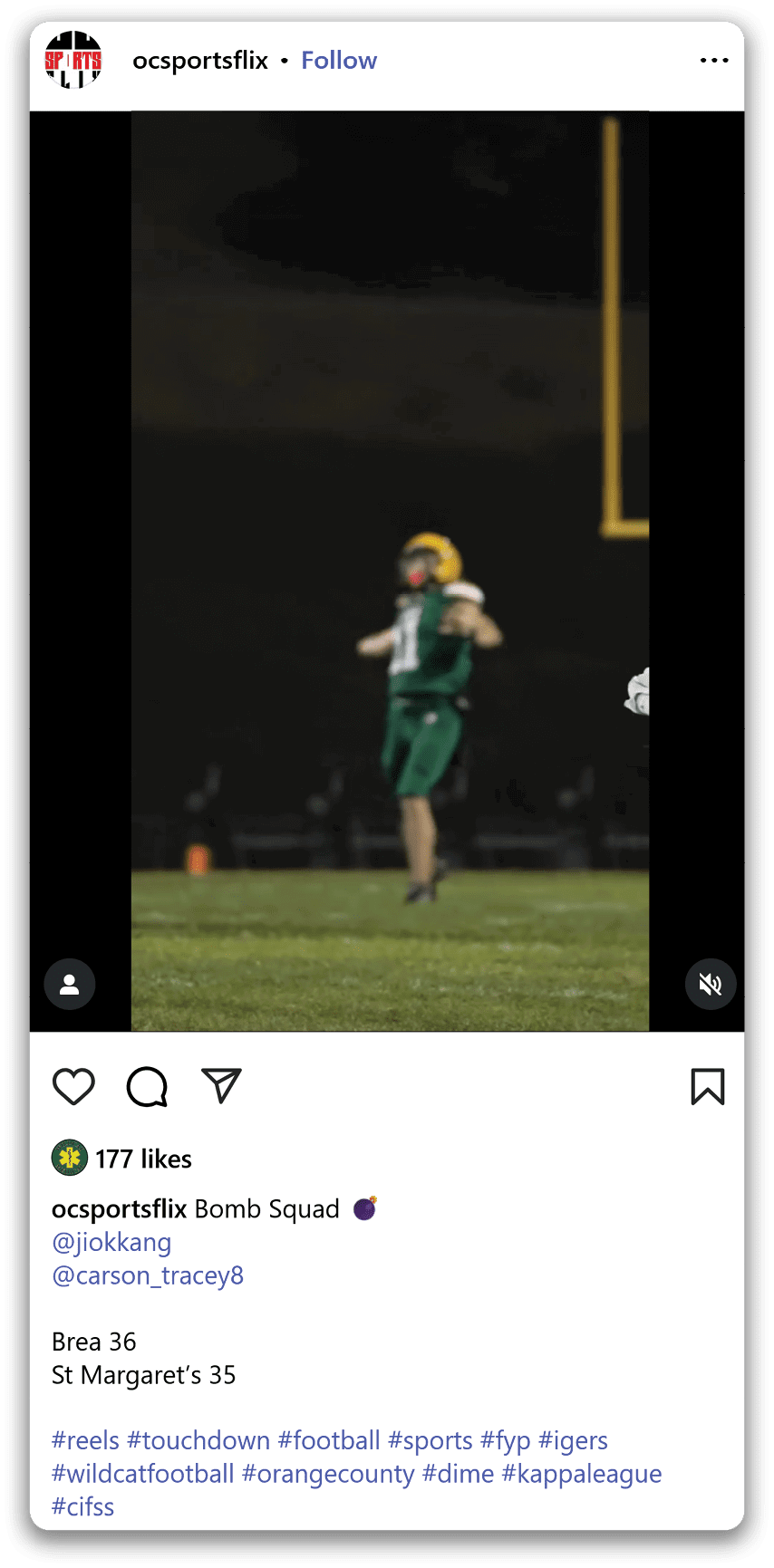The height and width of the screenshot is (1568, 774).
Task: Unmute the video sound
Action: point(710,984)
